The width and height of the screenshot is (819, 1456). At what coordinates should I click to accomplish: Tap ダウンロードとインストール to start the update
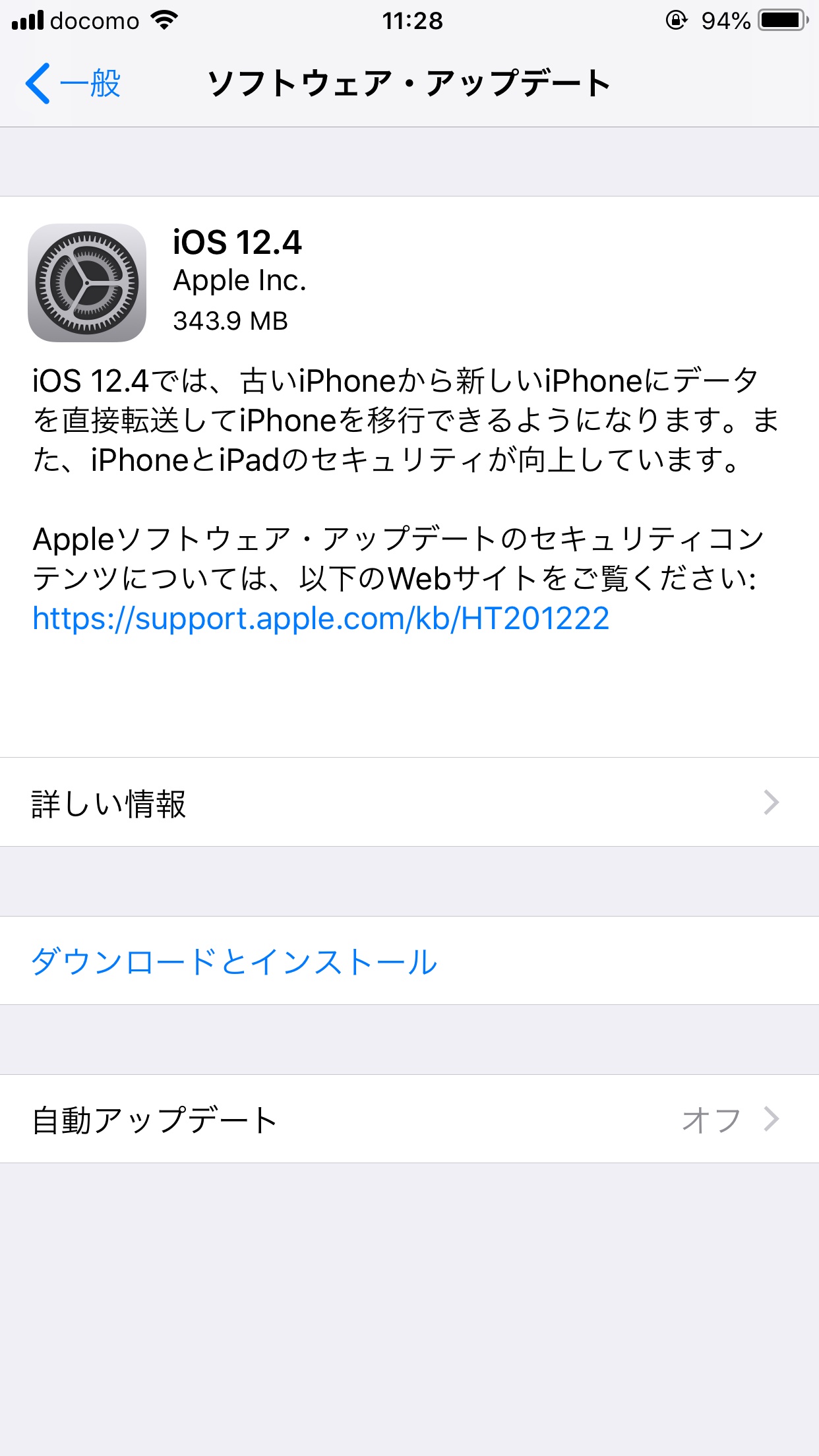[235, 961]
